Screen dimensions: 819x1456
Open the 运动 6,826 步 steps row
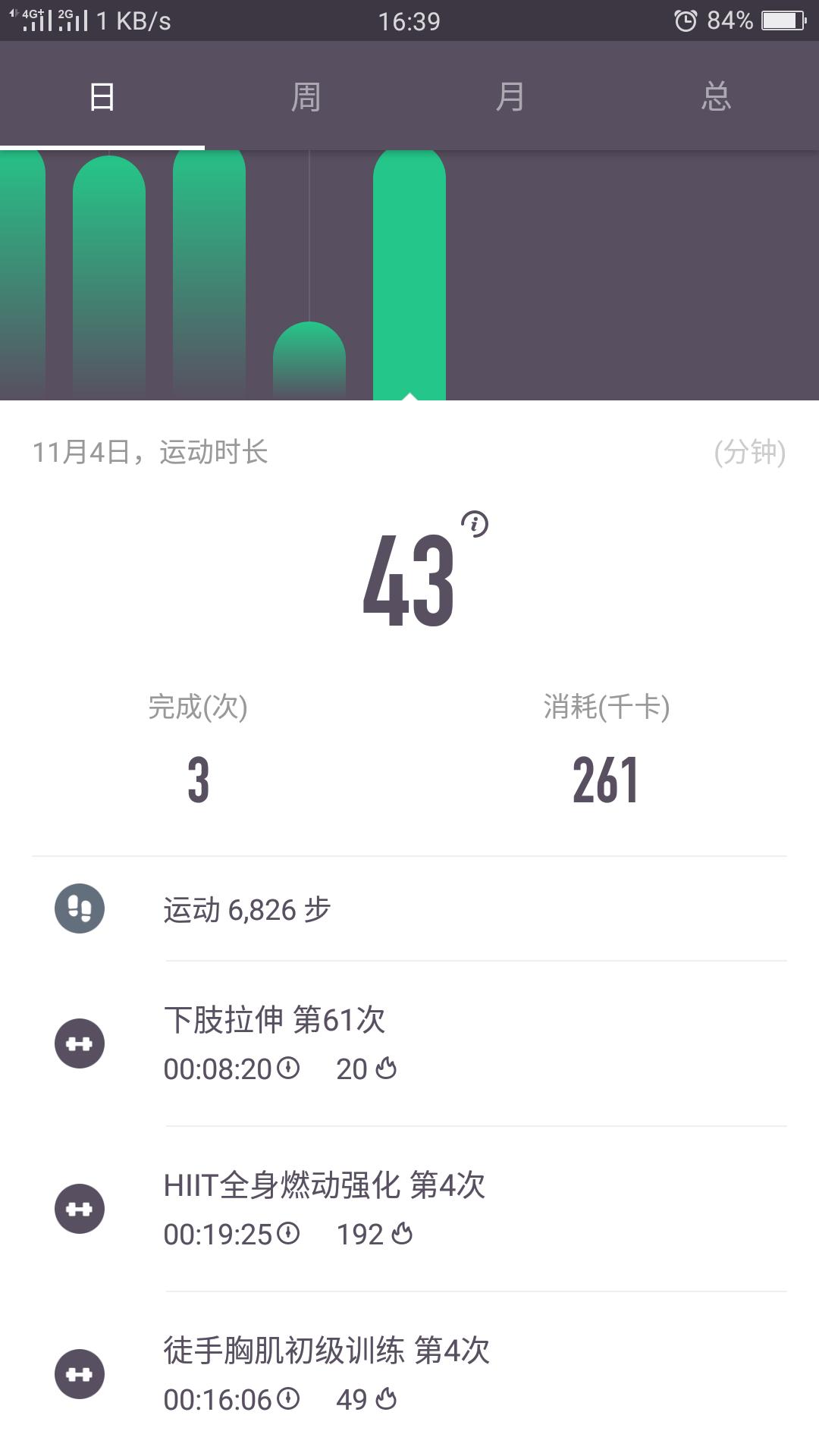pos(409,908)
